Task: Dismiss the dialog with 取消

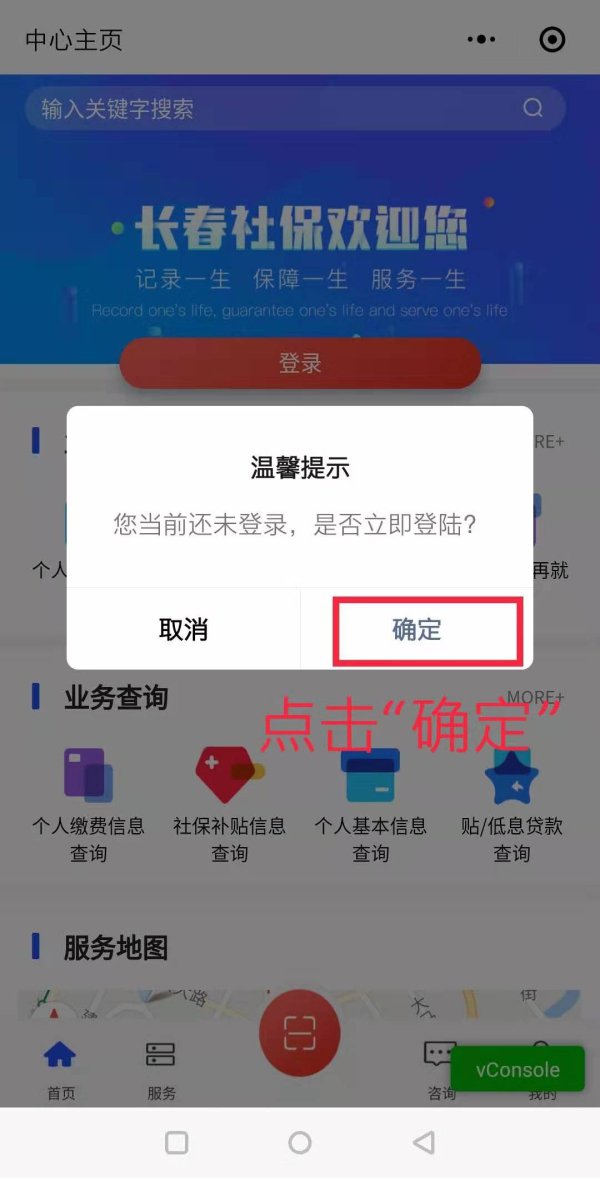Action: (x=183, y=630)
